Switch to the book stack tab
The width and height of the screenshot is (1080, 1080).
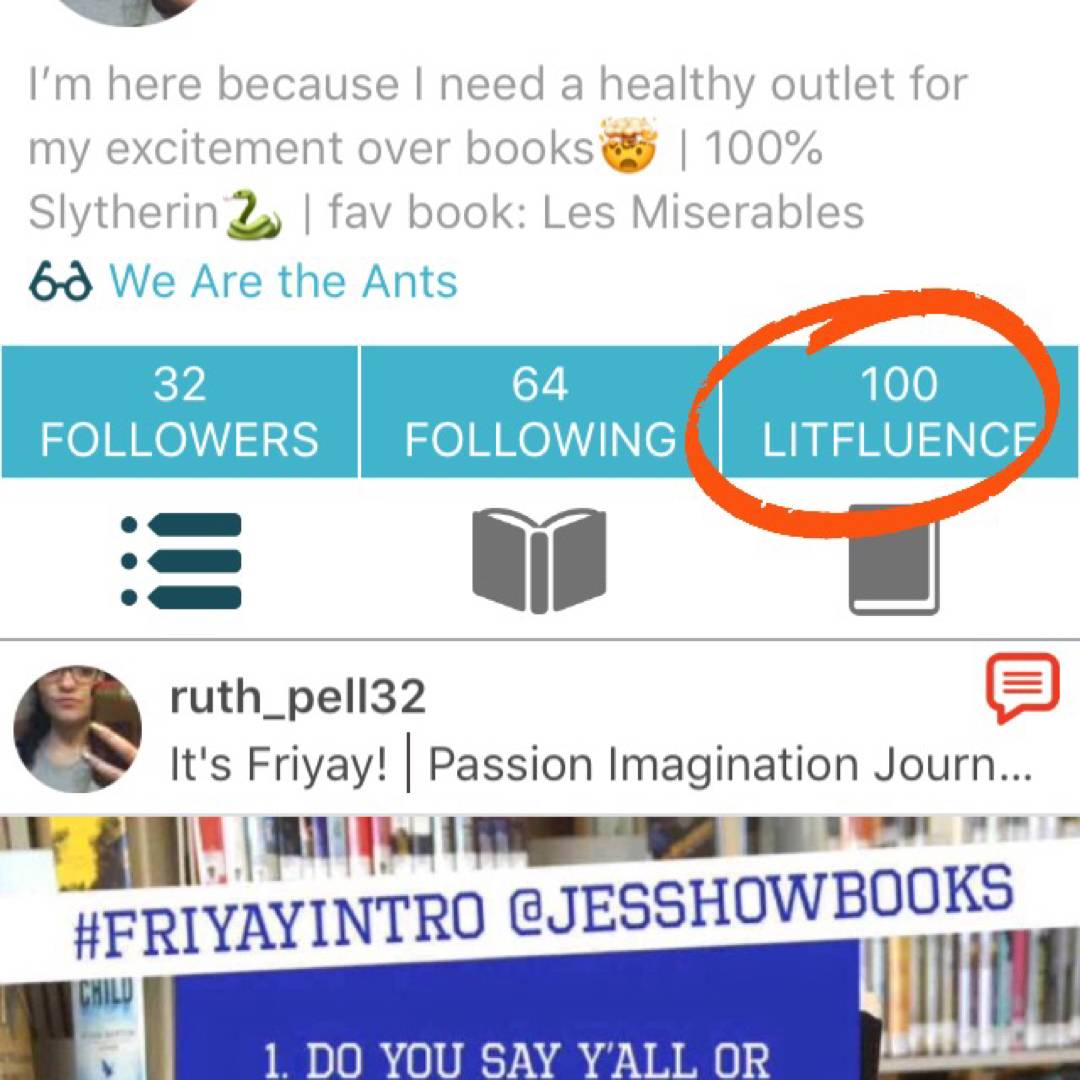tap(893, 560)
